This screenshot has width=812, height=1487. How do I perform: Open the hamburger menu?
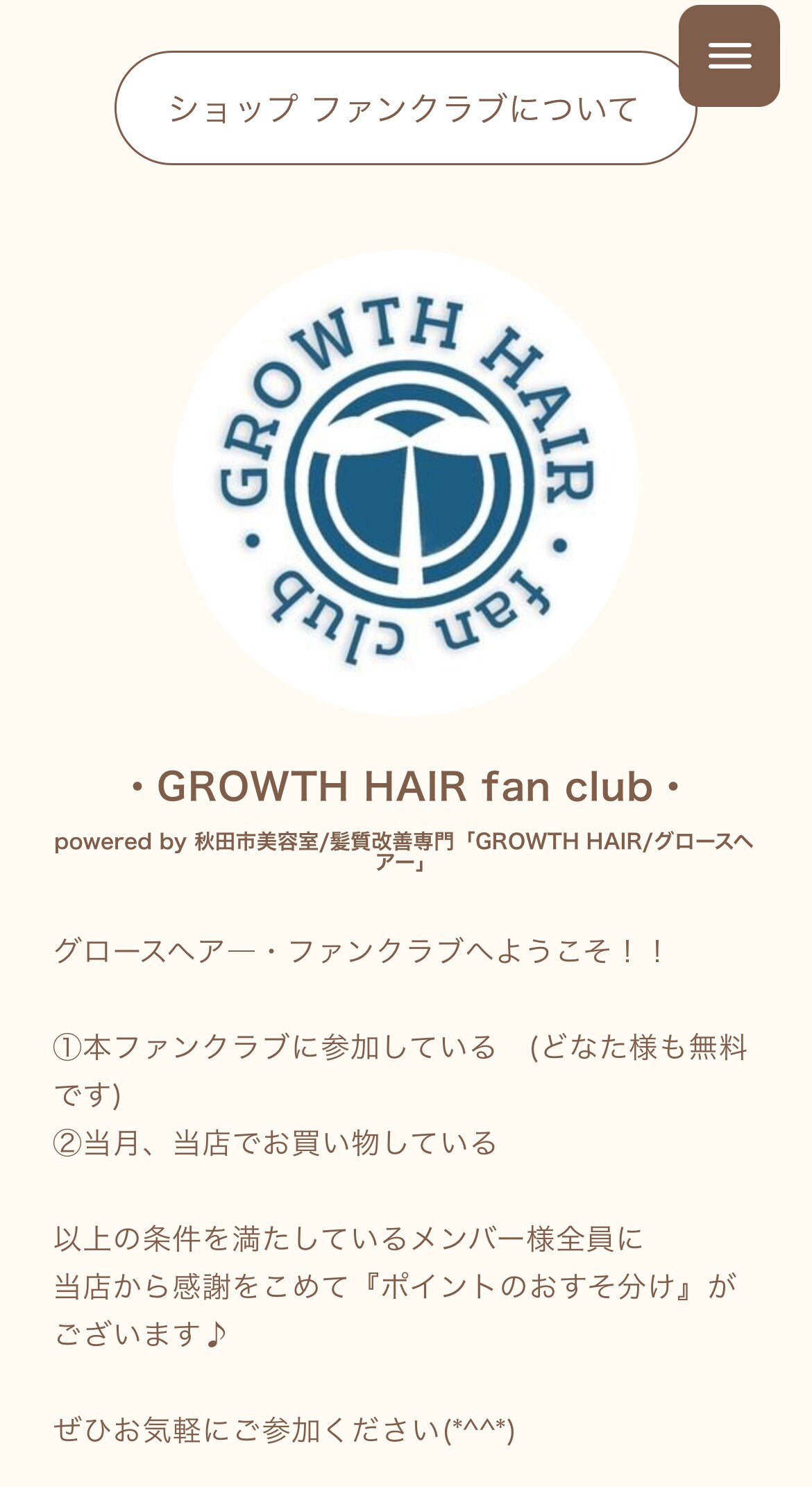click(x=729, y=56)
